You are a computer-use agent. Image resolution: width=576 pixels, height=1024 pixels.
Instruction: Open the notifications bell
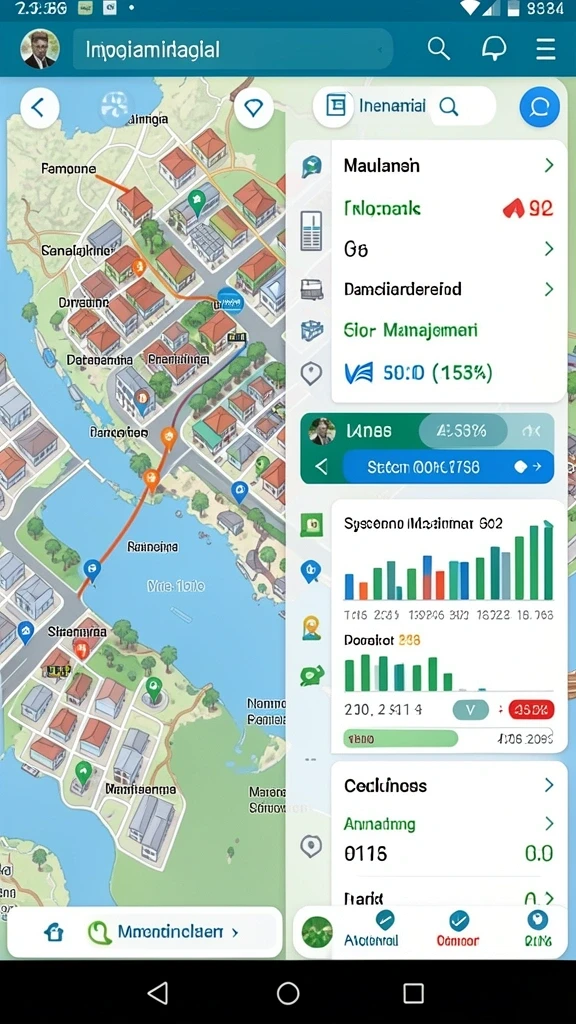pyautogui.click(x=494, y=49)
